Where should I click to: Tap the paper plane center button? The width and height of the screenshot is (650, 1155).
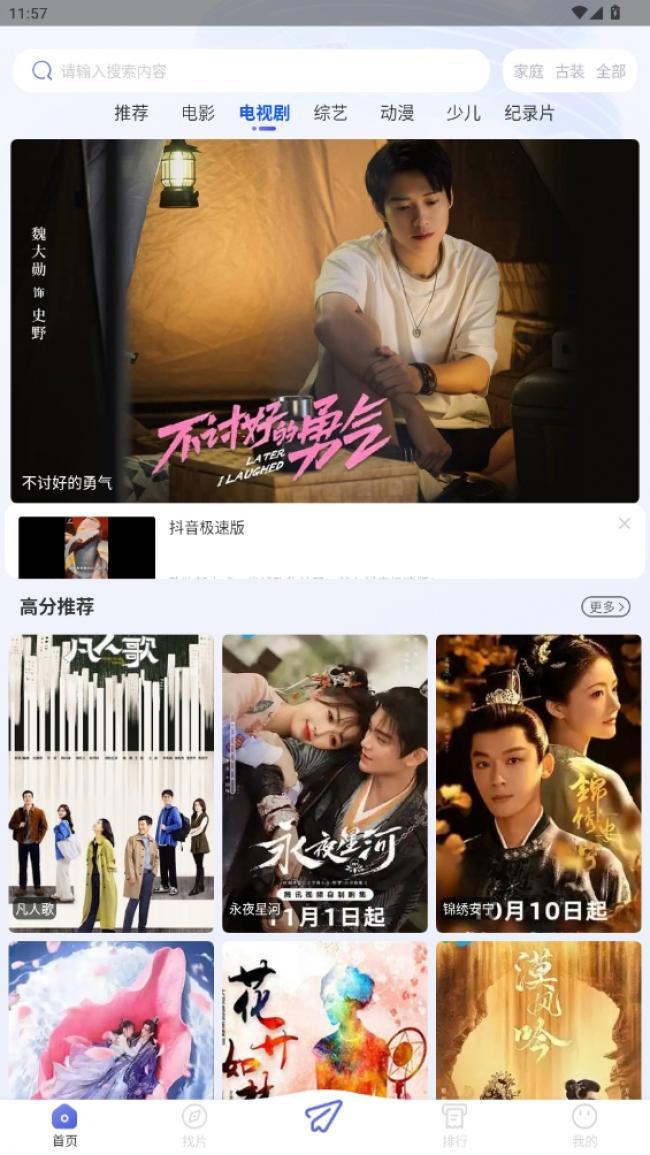pyautogui.click(x=324, y=1116)
